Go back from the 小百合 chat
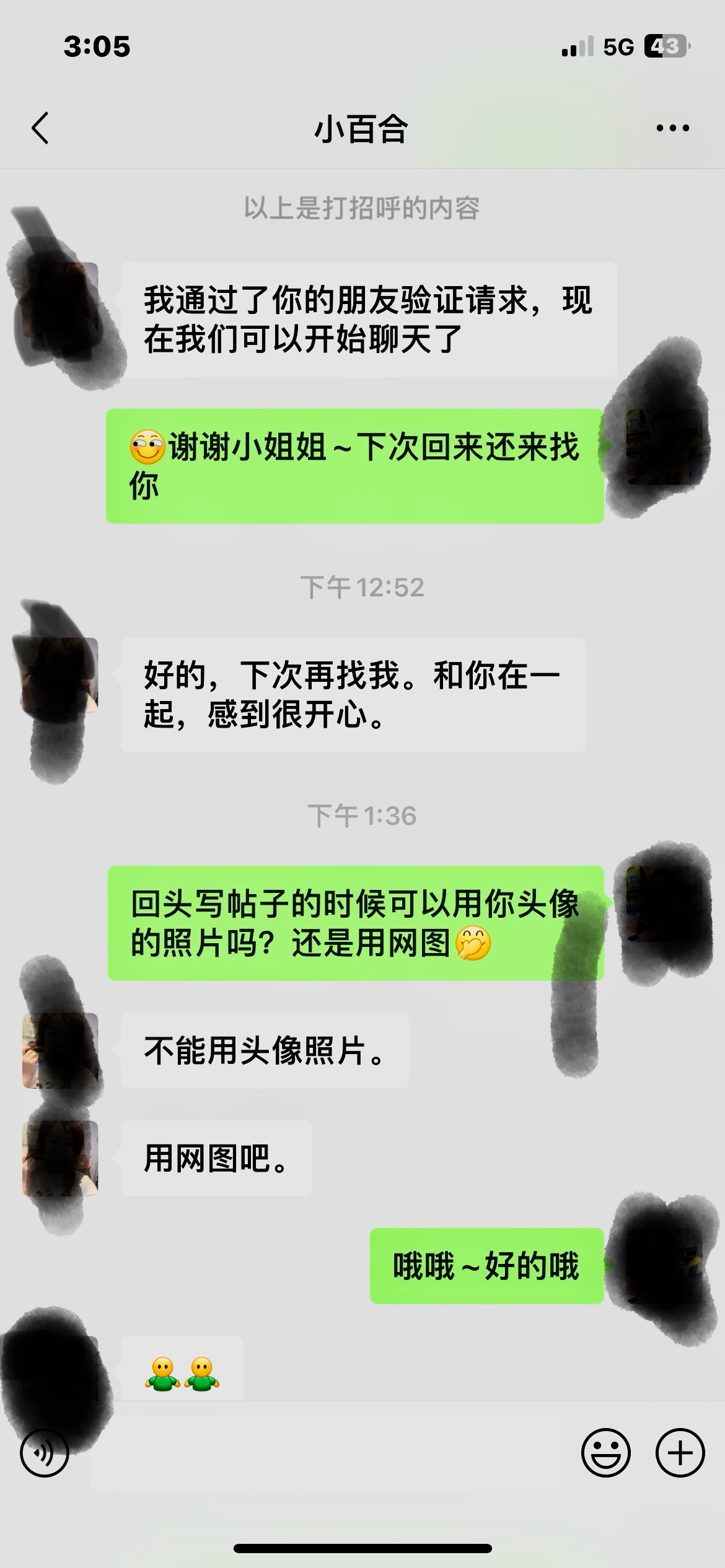Viewport: 725px width, 1568px height. pyautogui.click(x=40, y=128)
